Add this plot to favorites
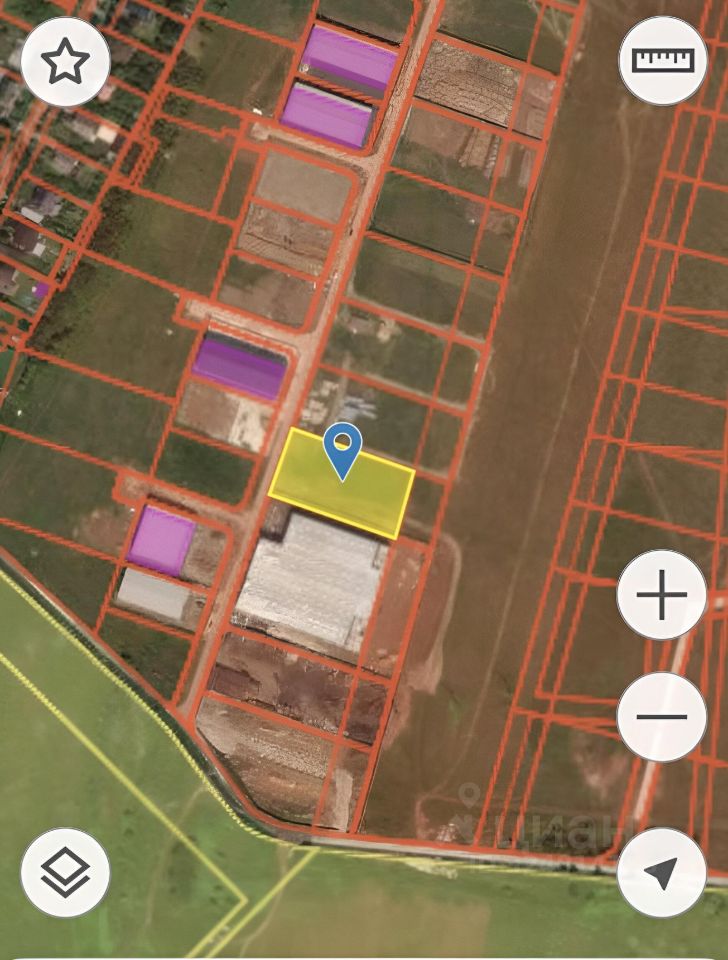 click(65, 62)
